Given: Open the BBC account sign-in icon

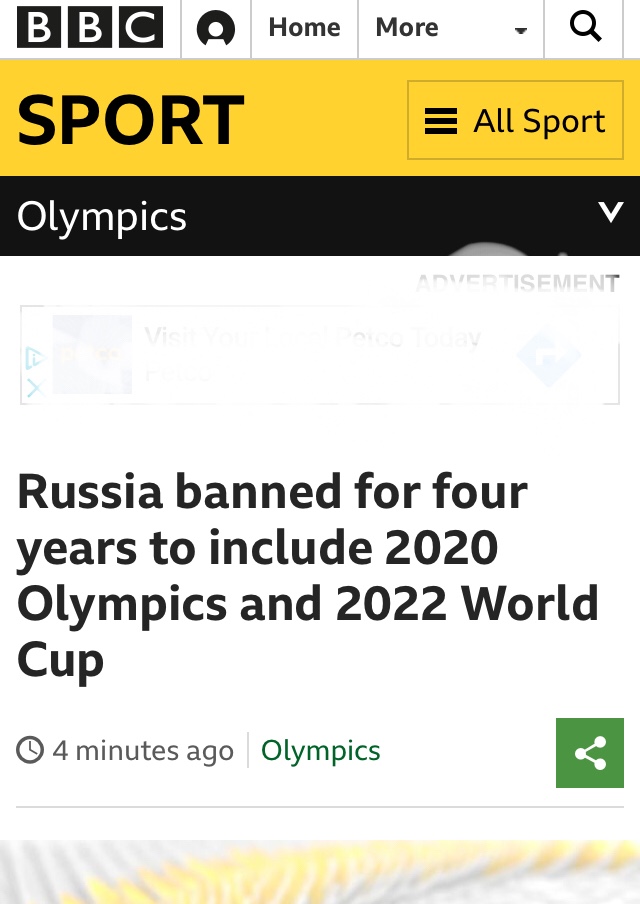Looking at the screenshot, I should (215, 29).
